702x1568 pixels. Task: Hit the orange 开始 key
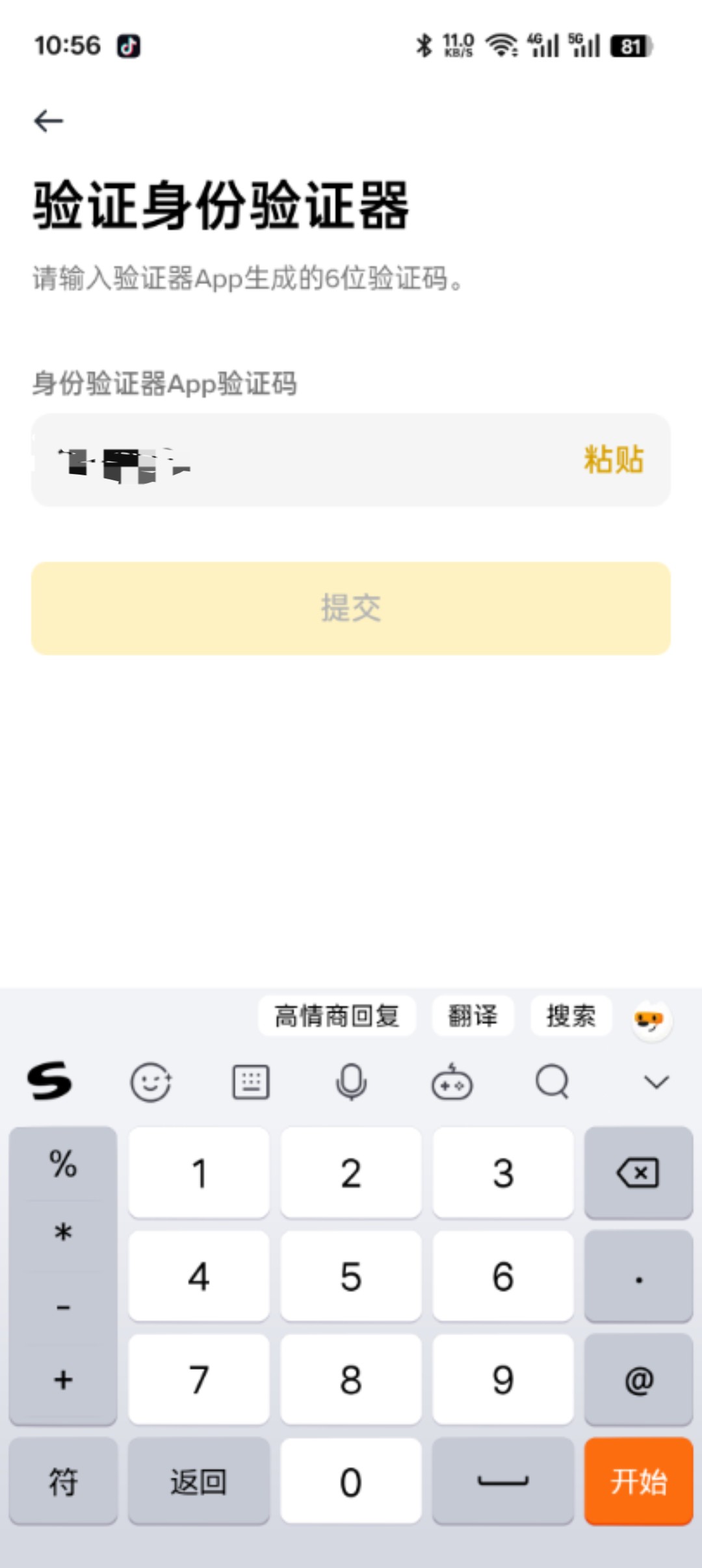pyautogui.click(x=638, y=1482)
